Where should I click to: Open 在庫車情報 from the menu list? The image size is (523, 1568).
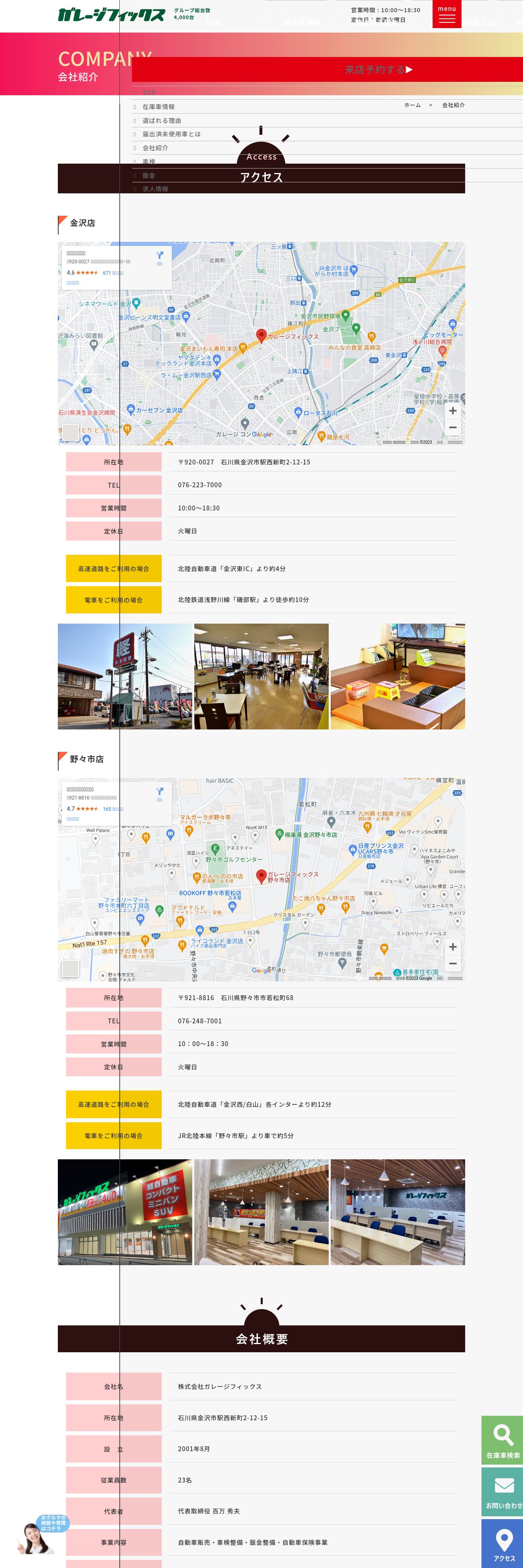pyautogui.click(x=158, y=107)
